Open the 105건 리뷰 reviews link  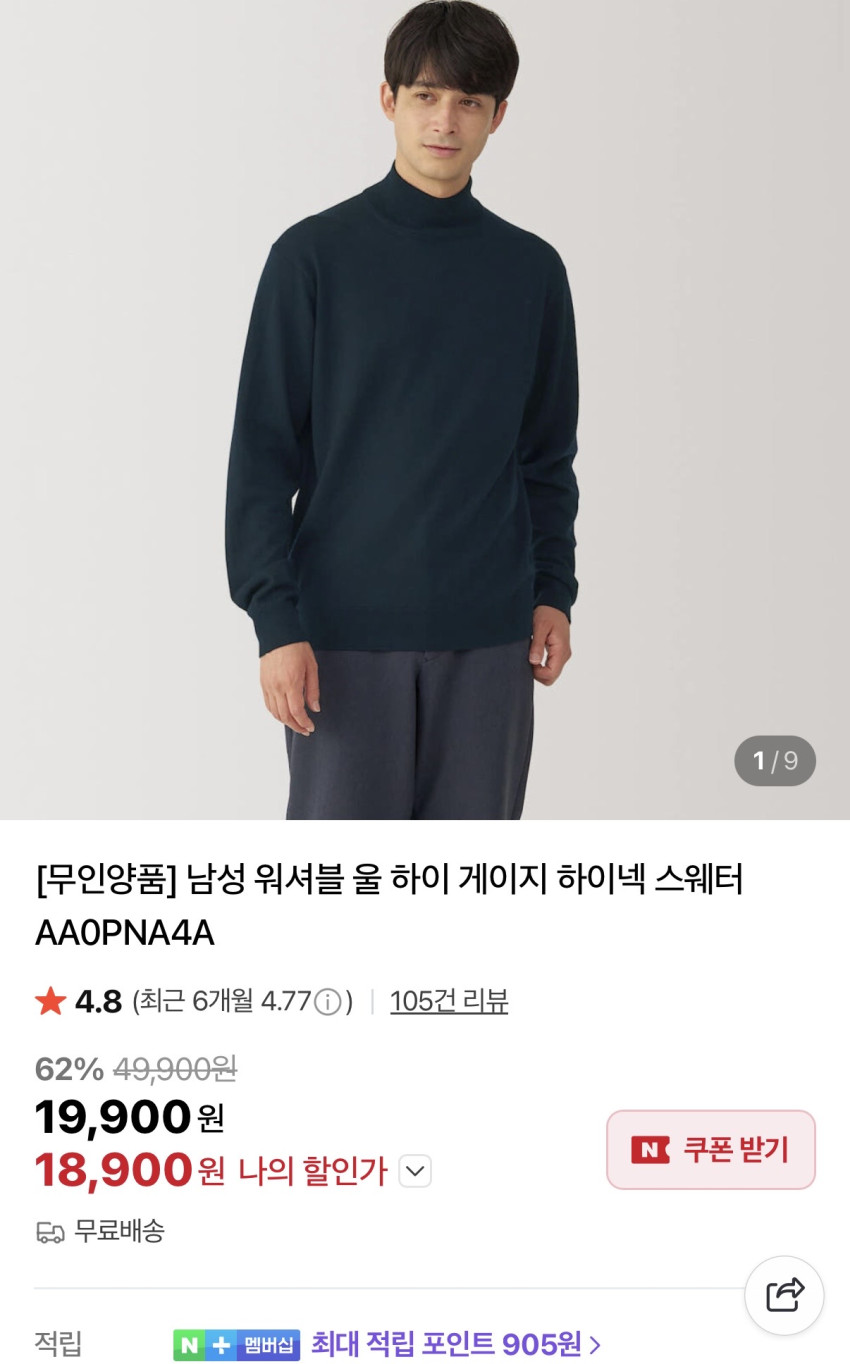click(449, 1001)
